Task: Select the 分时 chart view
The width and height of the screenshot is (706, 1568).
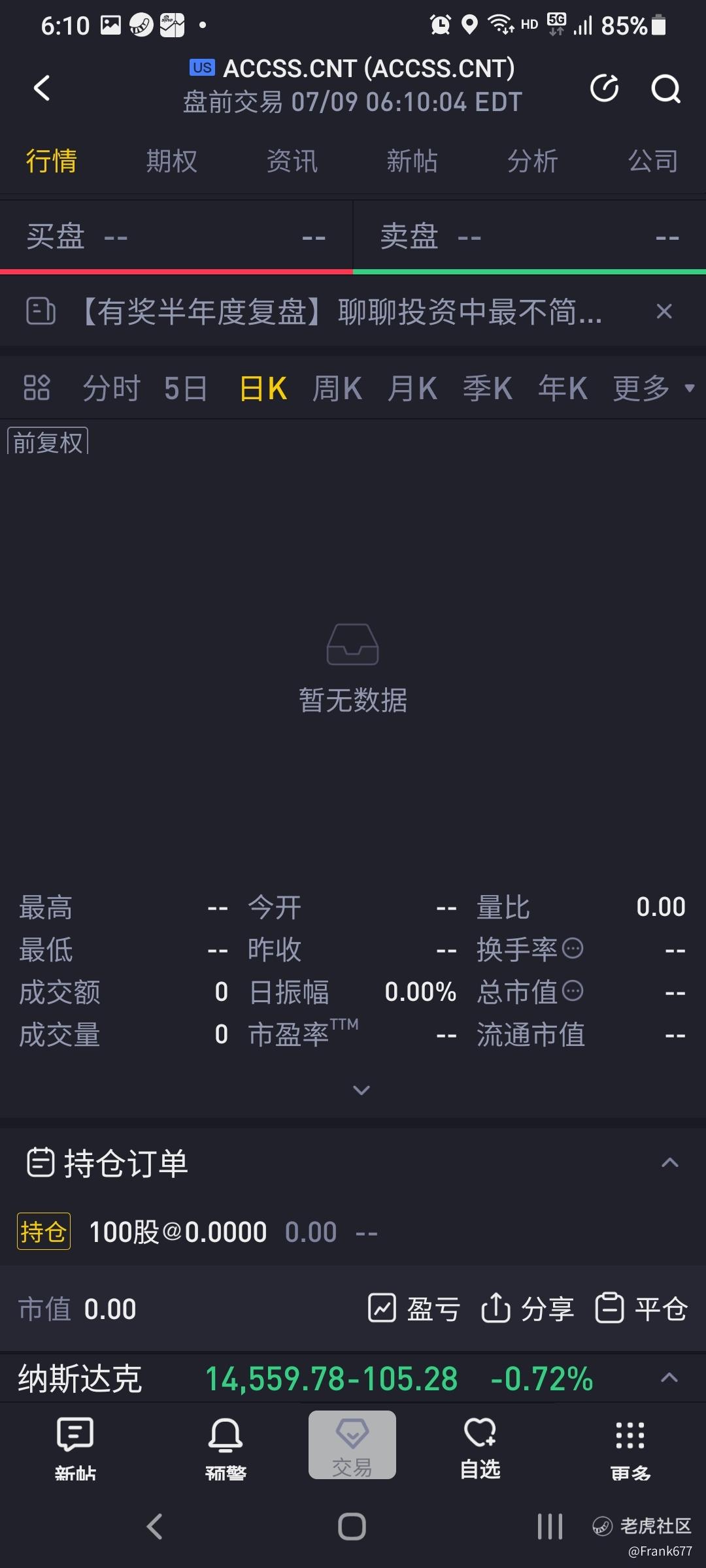Action: click(111, 388)
